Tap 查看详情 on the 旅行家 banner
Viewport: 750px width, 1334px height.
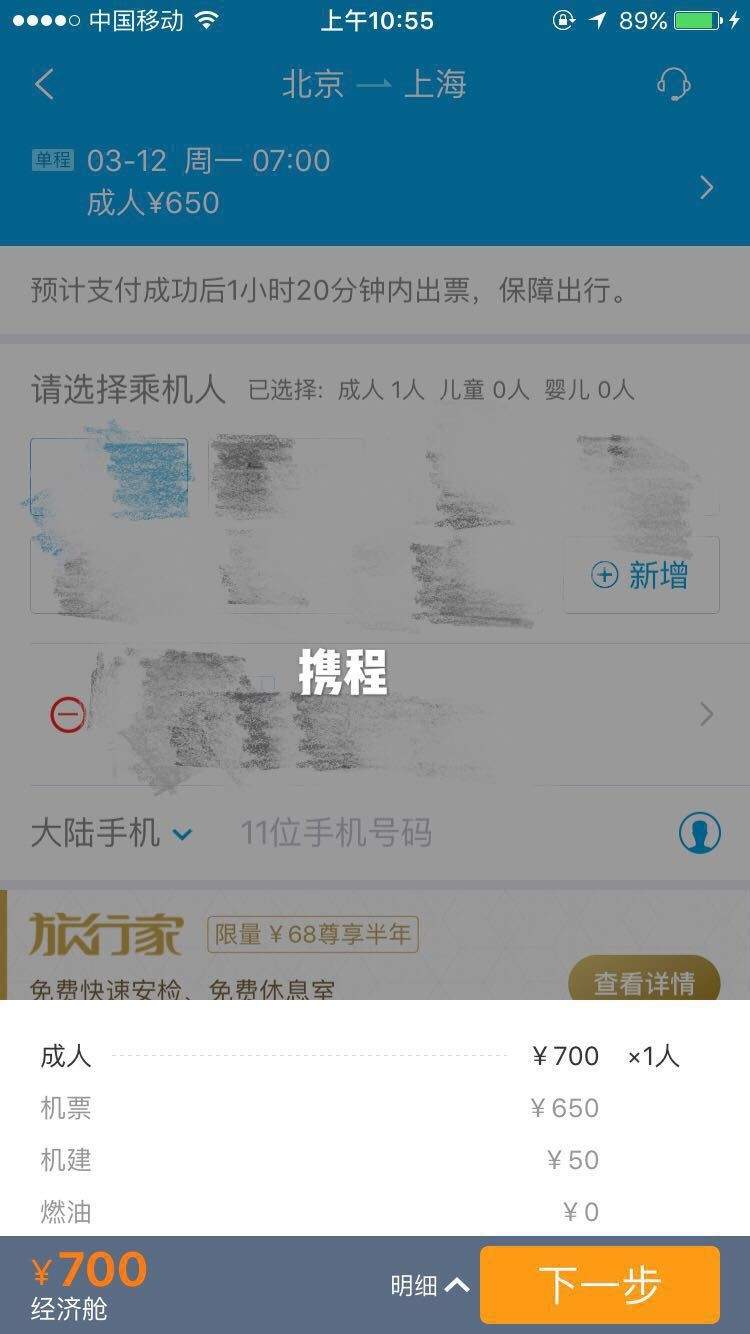(x=644, y=982)
